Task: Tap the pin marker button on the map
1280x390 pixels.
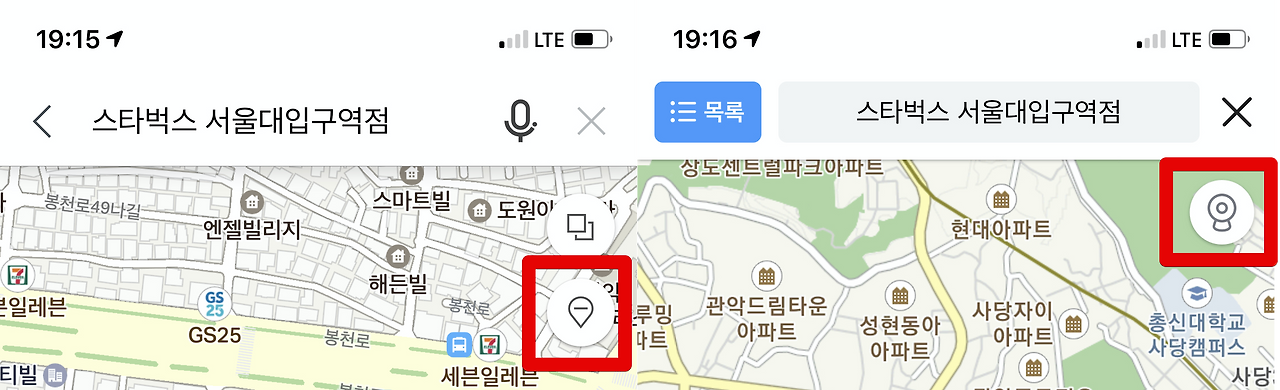Action: (x=580, y=312)
